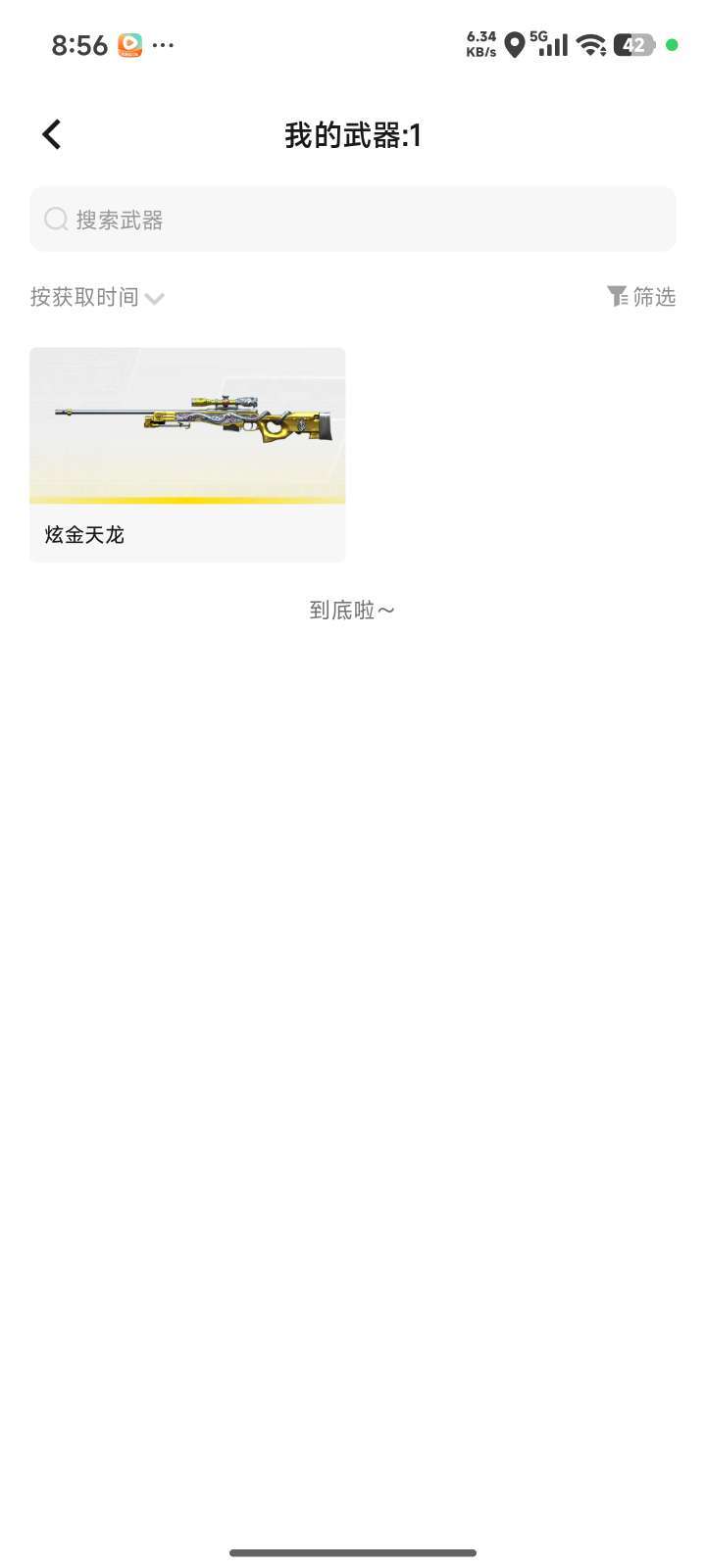706x1568 pixels.
Task: Tap the sniper rifle weapon image
Action: [186, 421]
